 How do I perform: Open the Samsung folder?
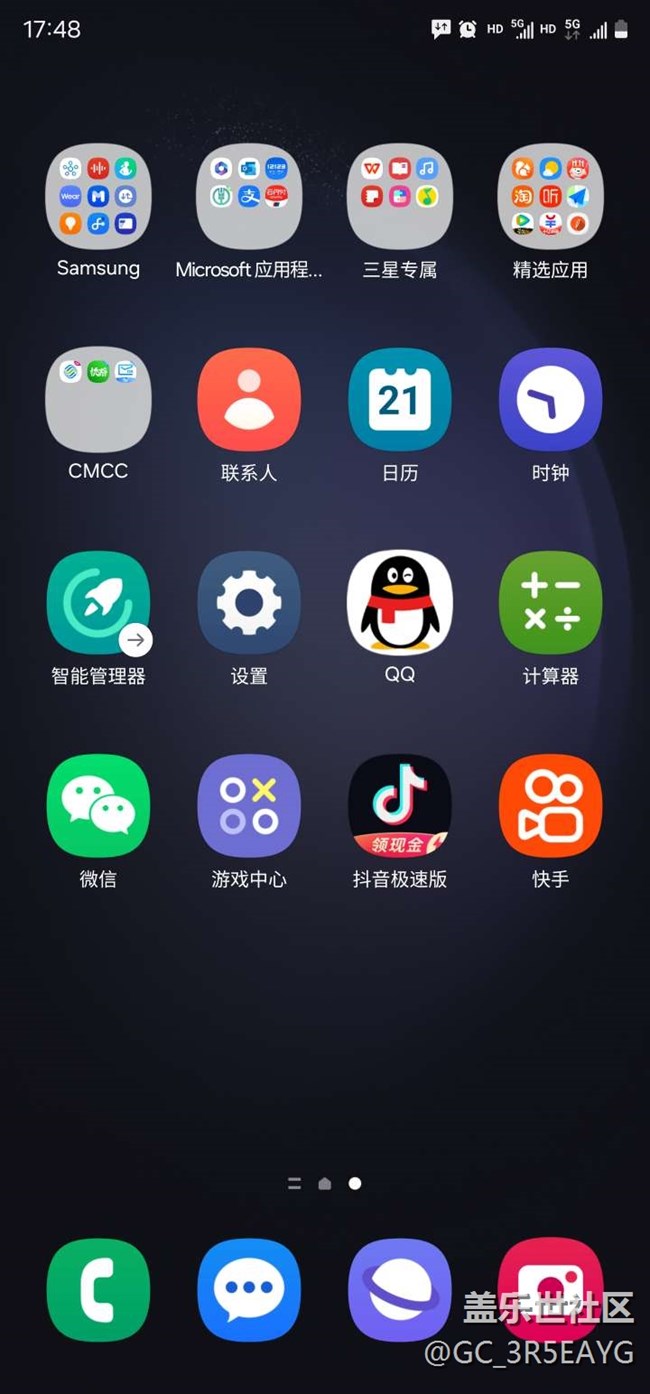(x=98, y=196)
